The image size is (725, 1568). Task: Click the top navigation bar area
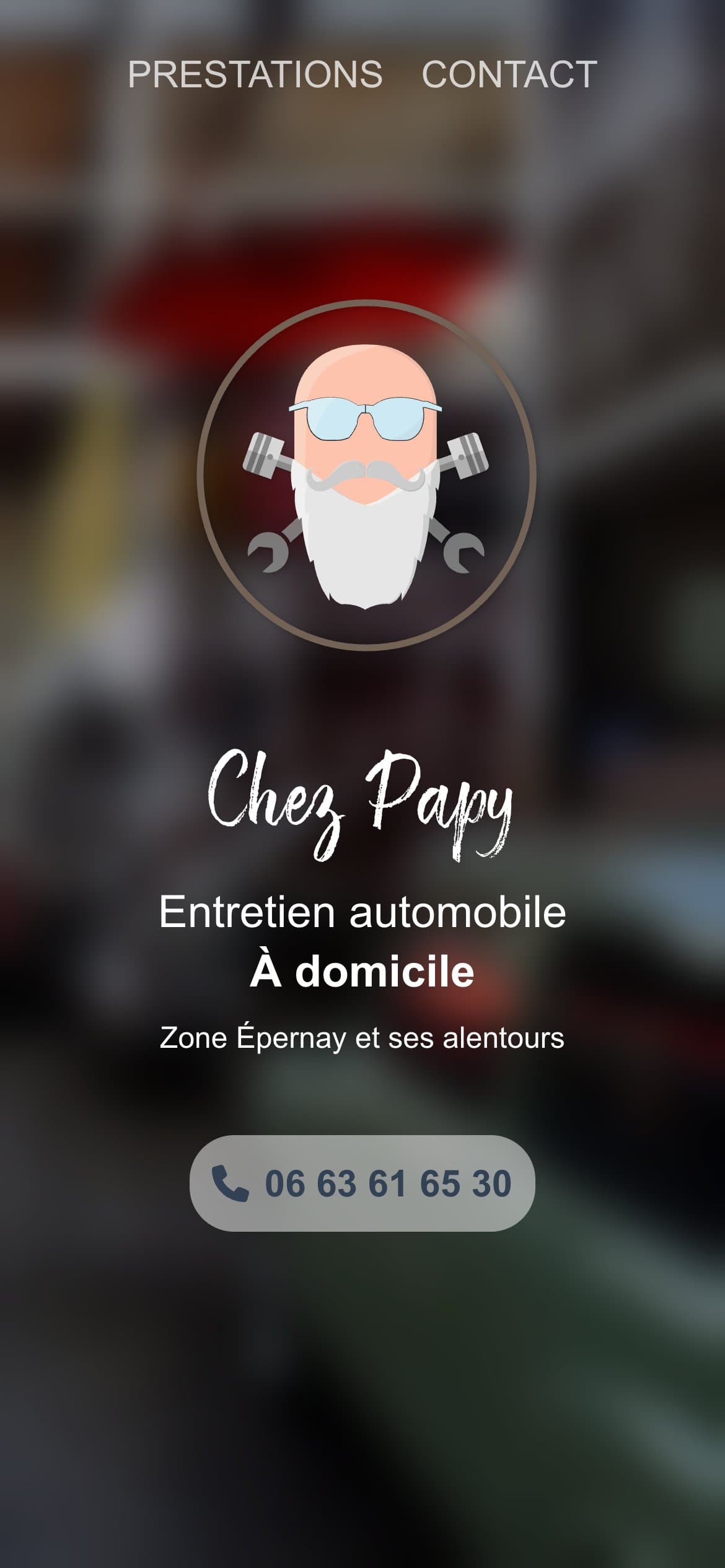tap(362, 76)
